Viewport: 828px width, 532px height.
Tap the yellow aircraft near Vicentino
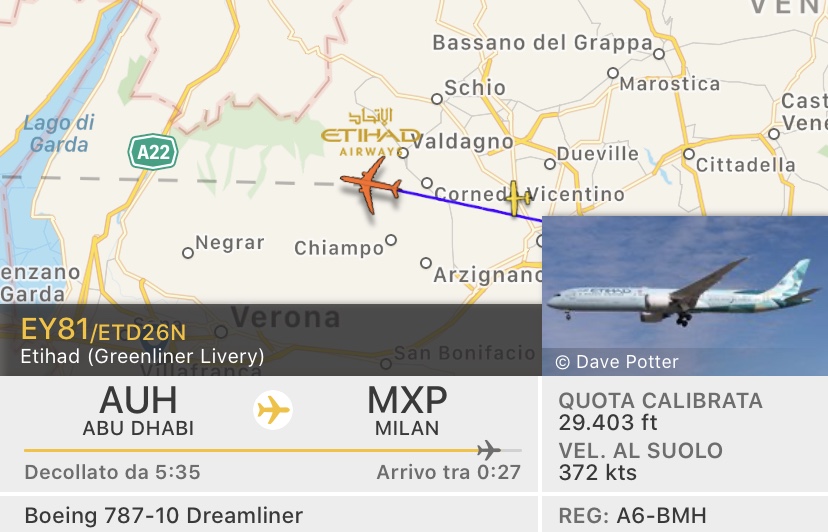point(517,198)
